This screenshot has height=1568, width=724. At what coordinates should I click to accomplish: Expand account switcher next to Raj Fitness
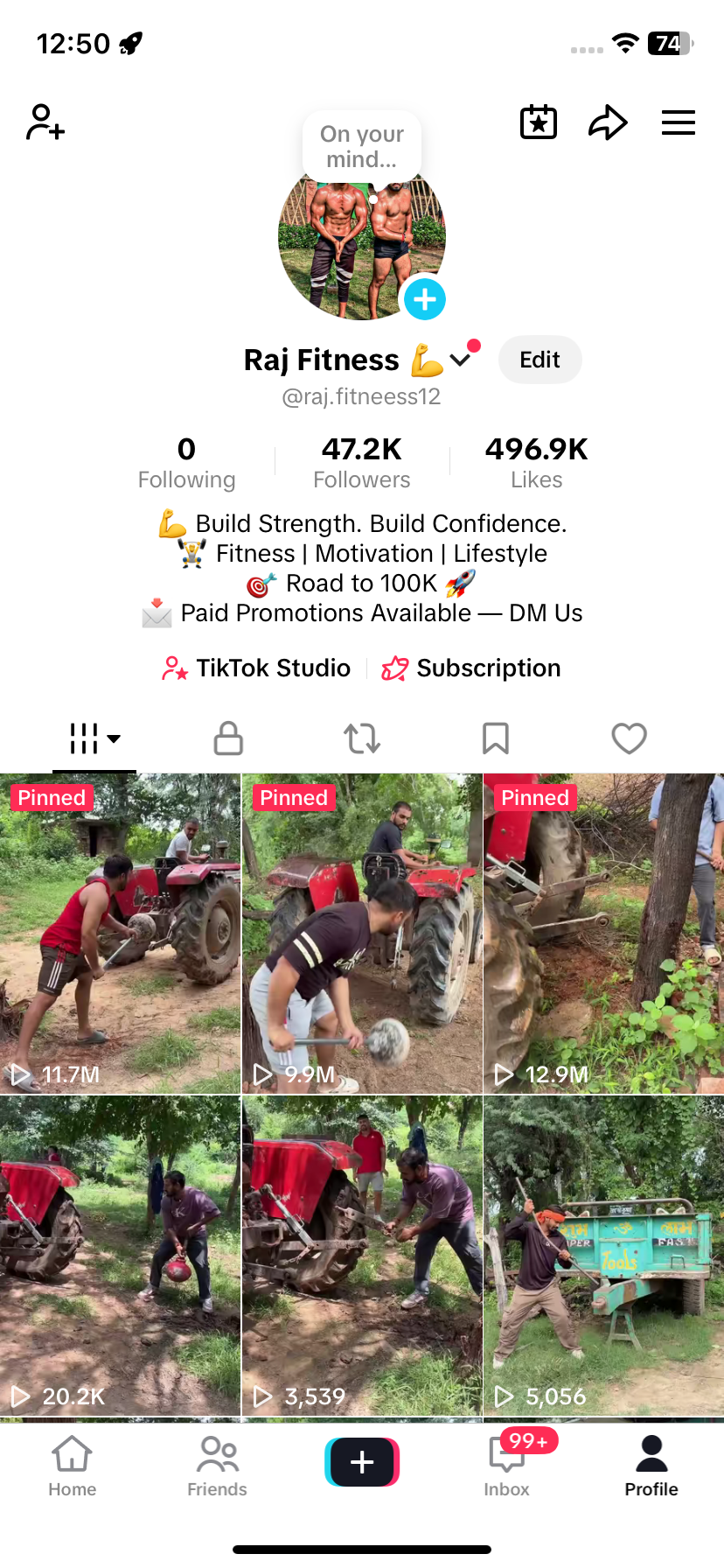[460, 360]
